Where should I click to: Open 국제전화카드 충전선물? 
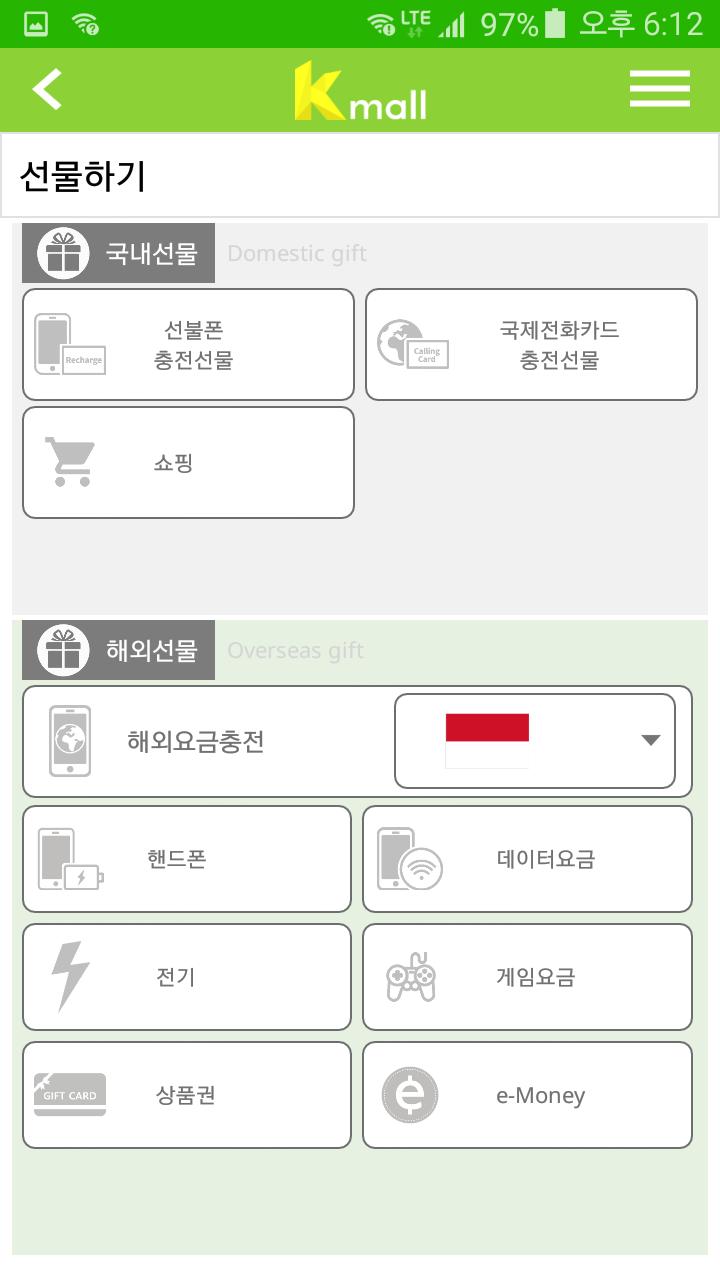531,345
